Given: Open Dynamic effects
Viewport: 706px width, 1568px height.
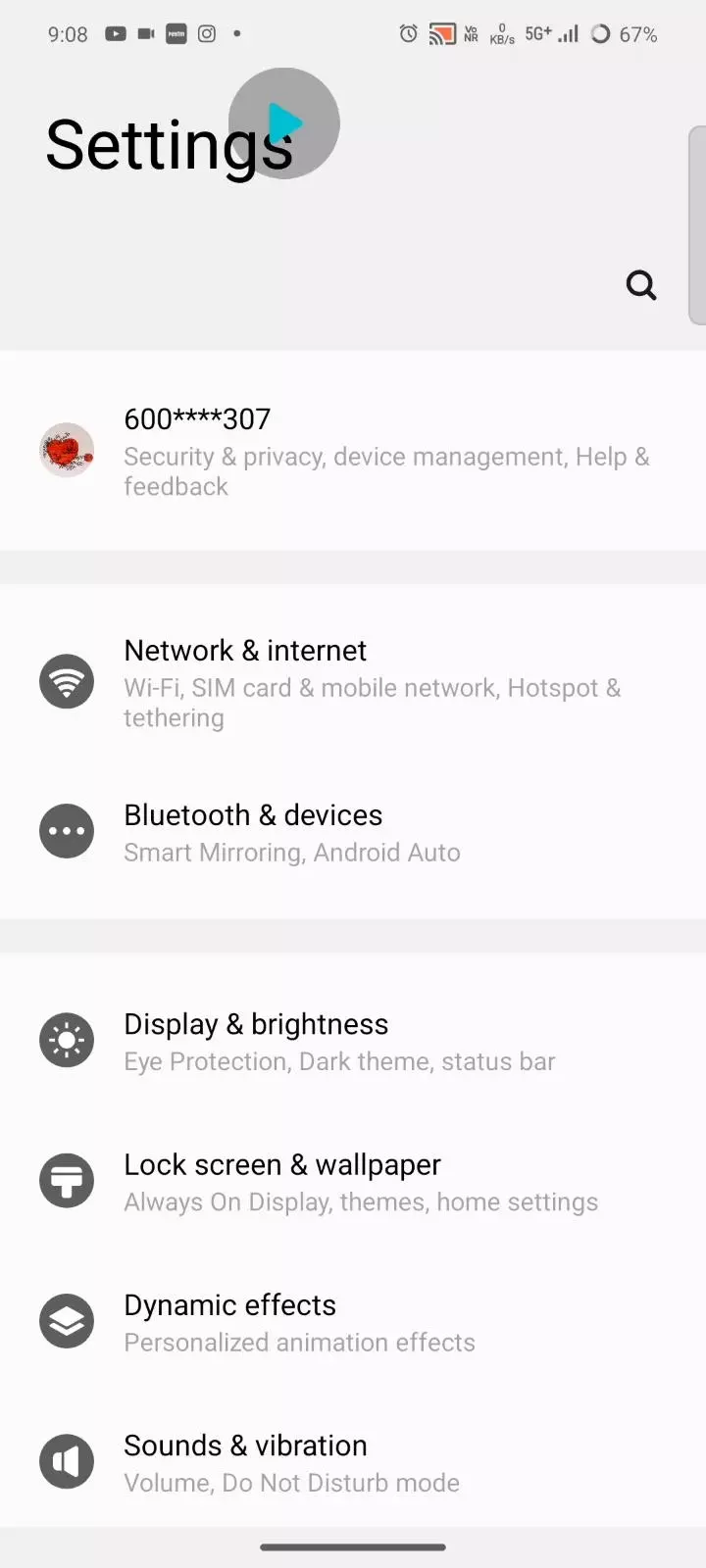Looking at the screenshot, I should pos(353,1321).
